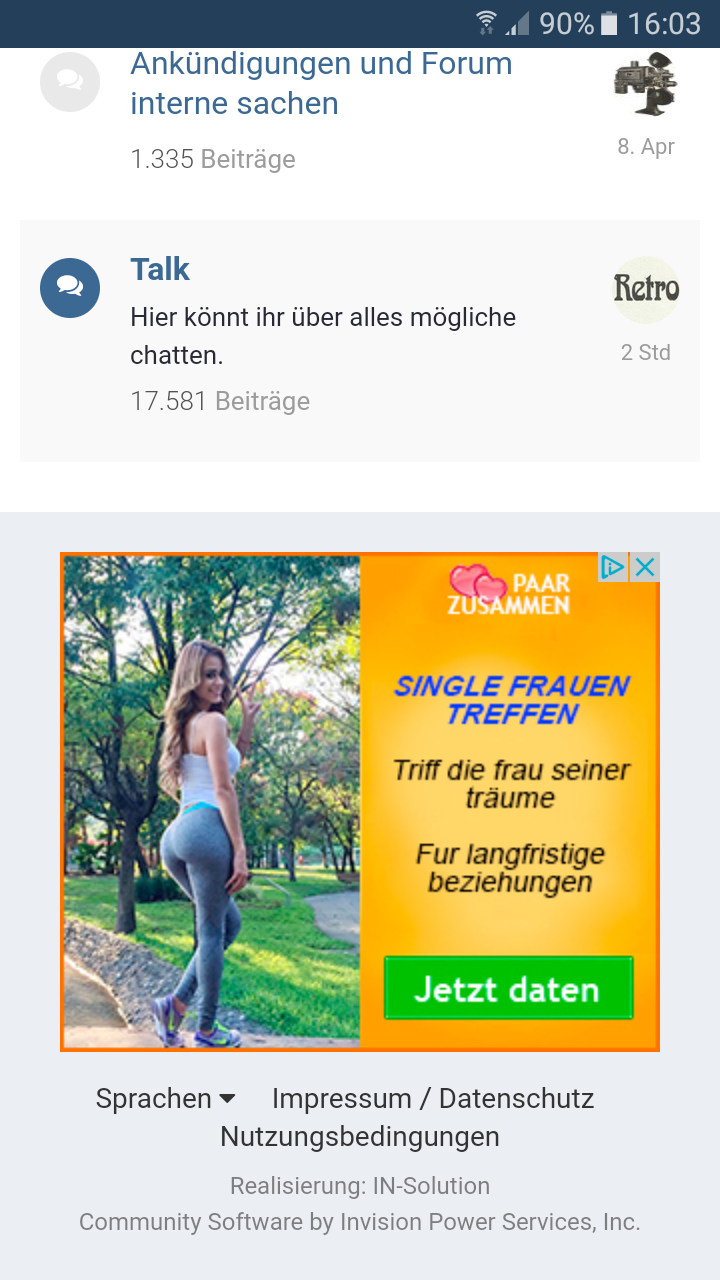Close the dating ad with the X
Screen dimensions: 720x1280
(x=645, y=567)
